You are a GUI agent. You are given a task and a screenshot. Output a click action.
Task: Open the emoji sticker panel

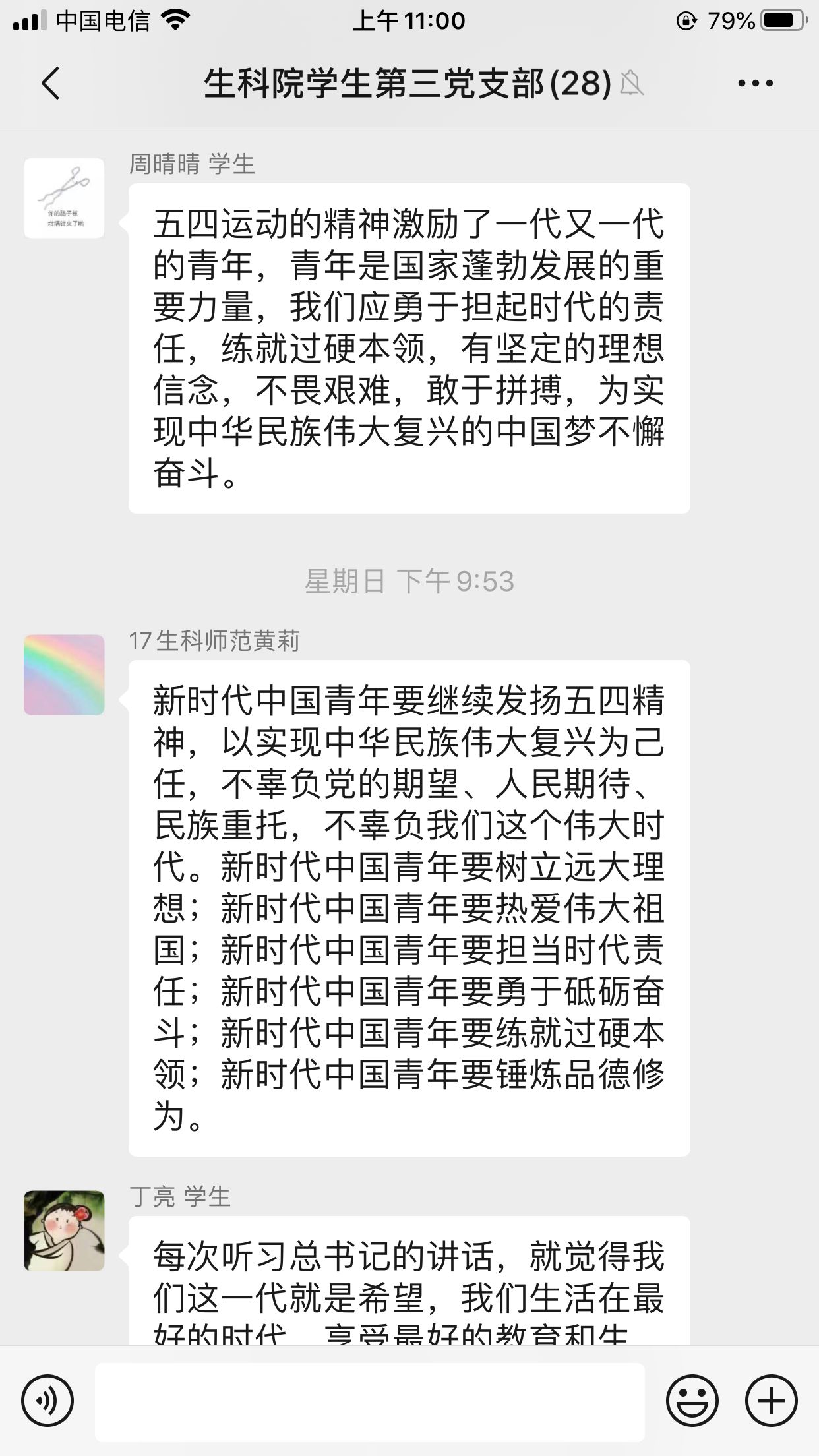692,1401
